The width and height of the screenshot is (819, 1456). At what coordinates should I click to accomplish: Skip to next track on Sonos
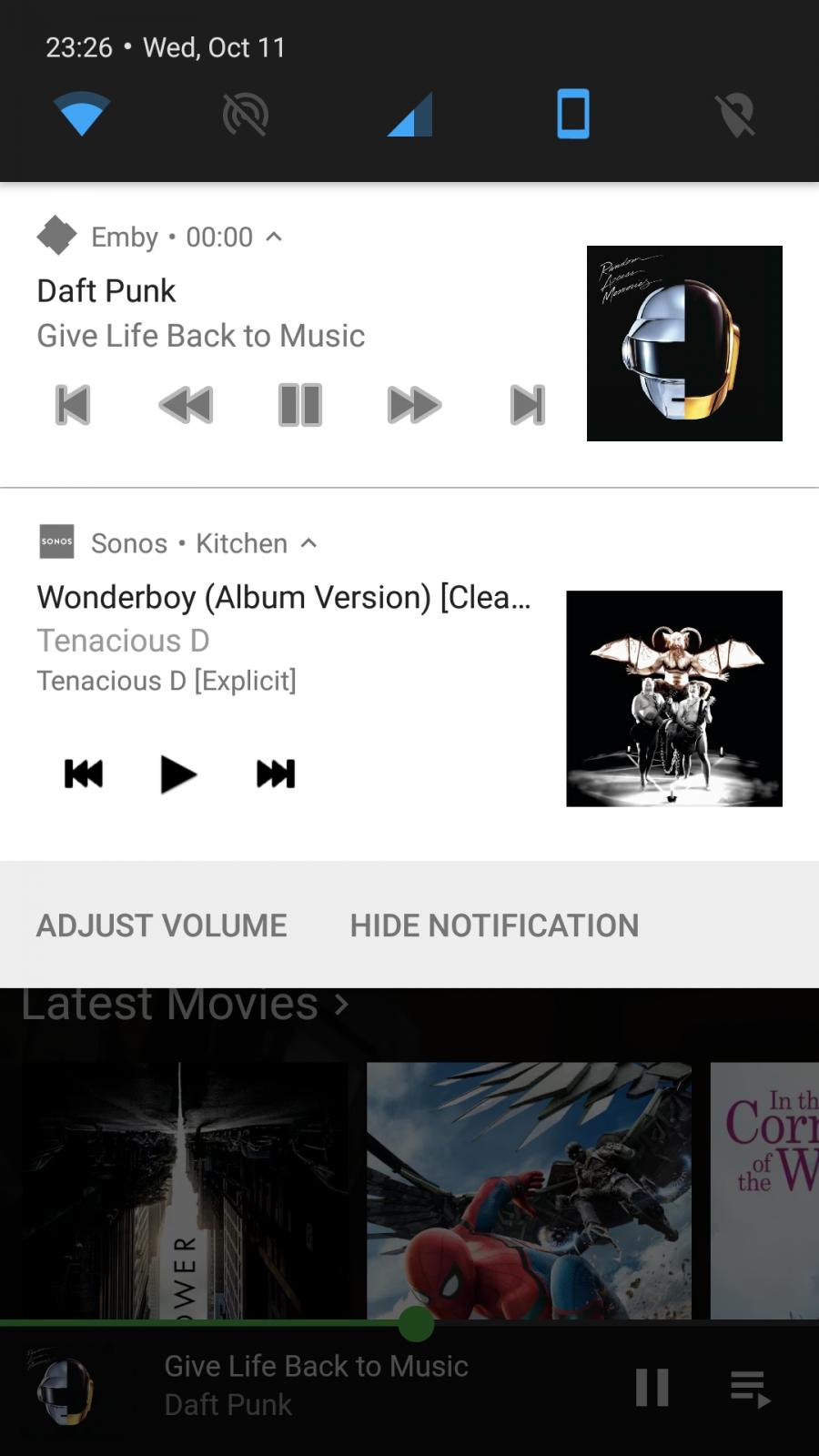click(276, 774)
